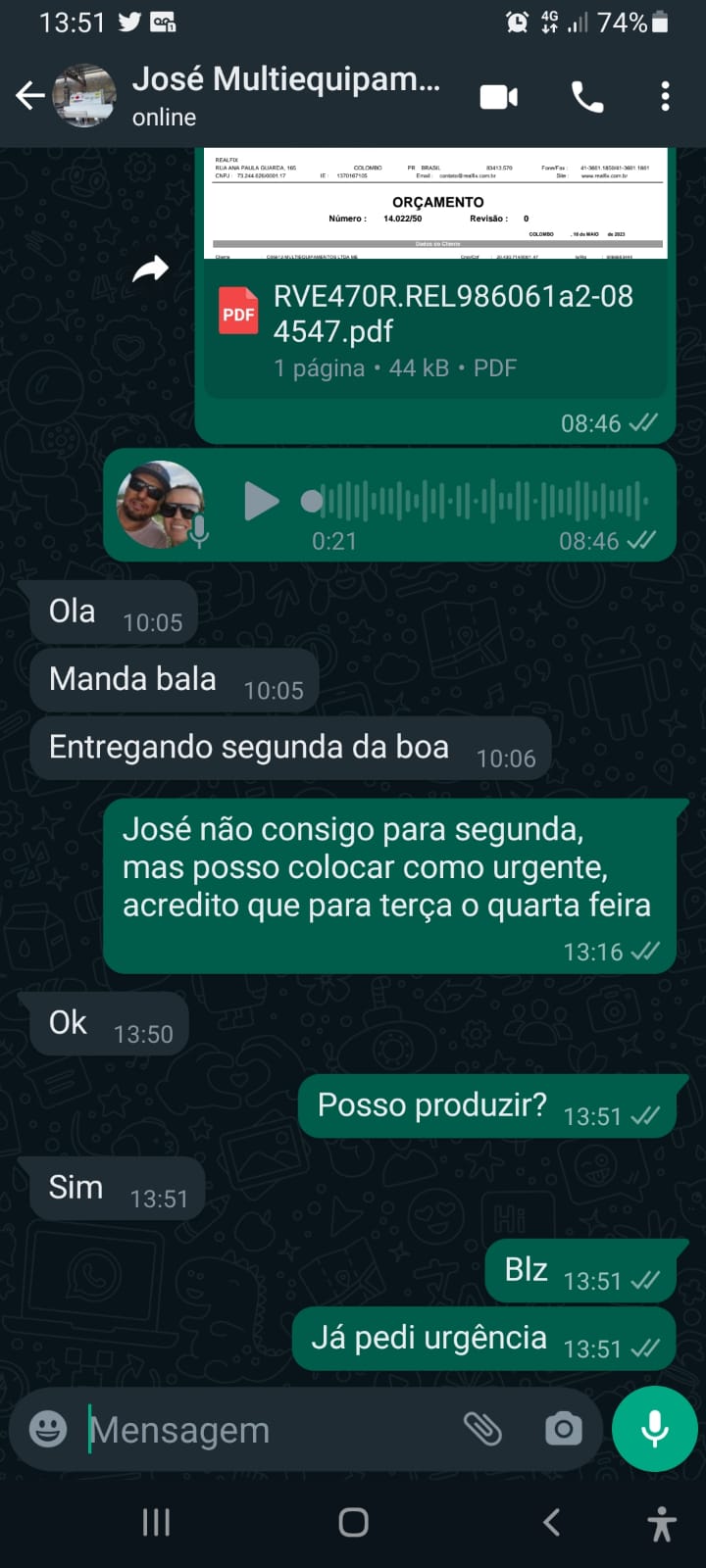Attach a file with the paperclip
Image resolution: width=706 pixels, height=1568 pixels.
coord(482,1429)
